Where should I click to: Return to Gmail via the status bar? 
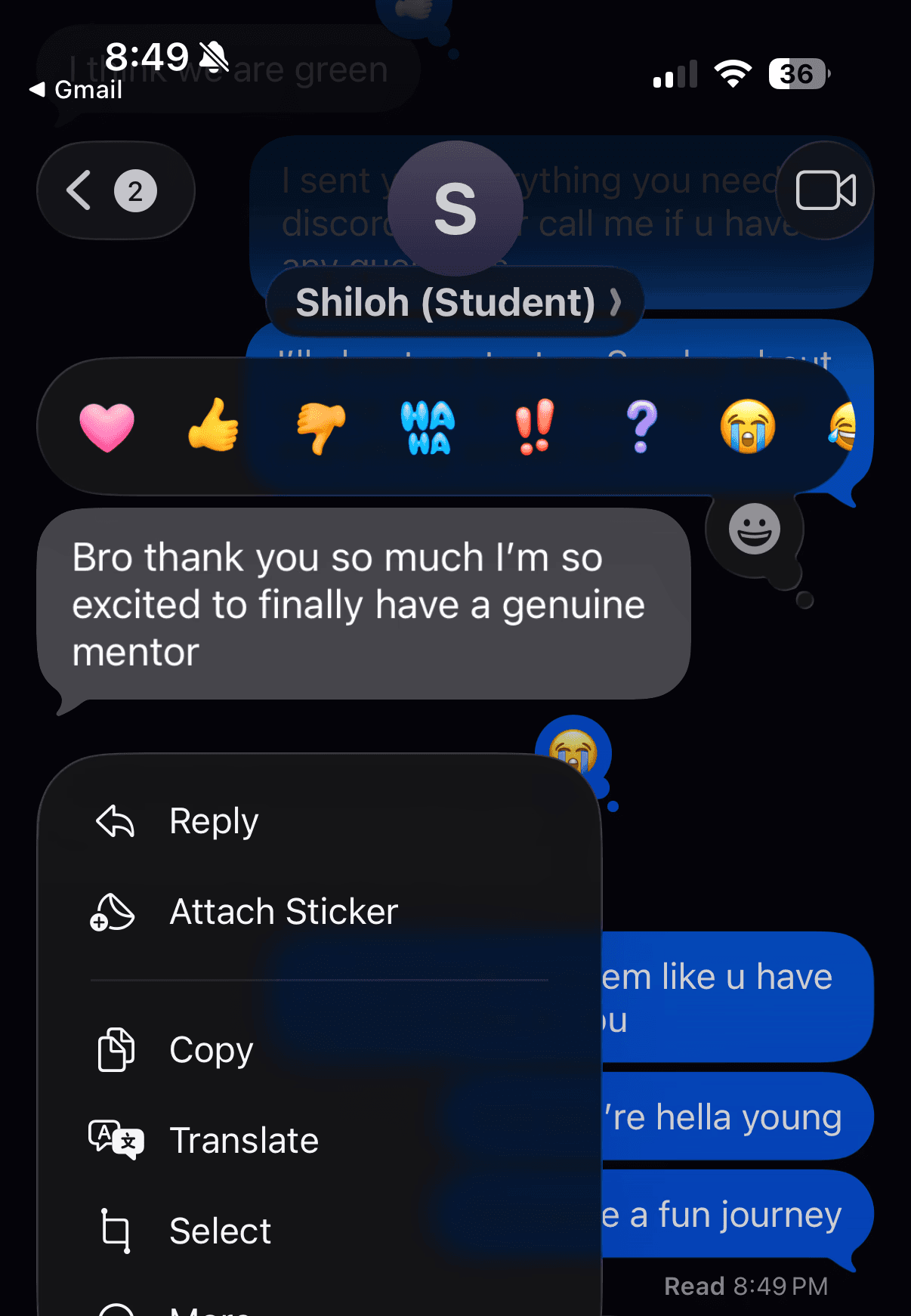pos(76,90)
